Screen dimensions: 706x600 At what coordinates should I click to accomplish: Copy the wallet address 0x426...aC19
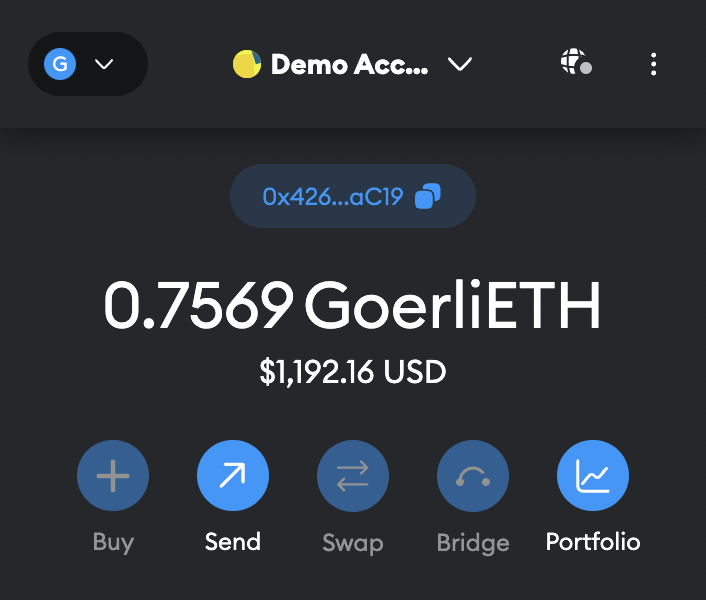pyautogui.click(x=352, y=196)
